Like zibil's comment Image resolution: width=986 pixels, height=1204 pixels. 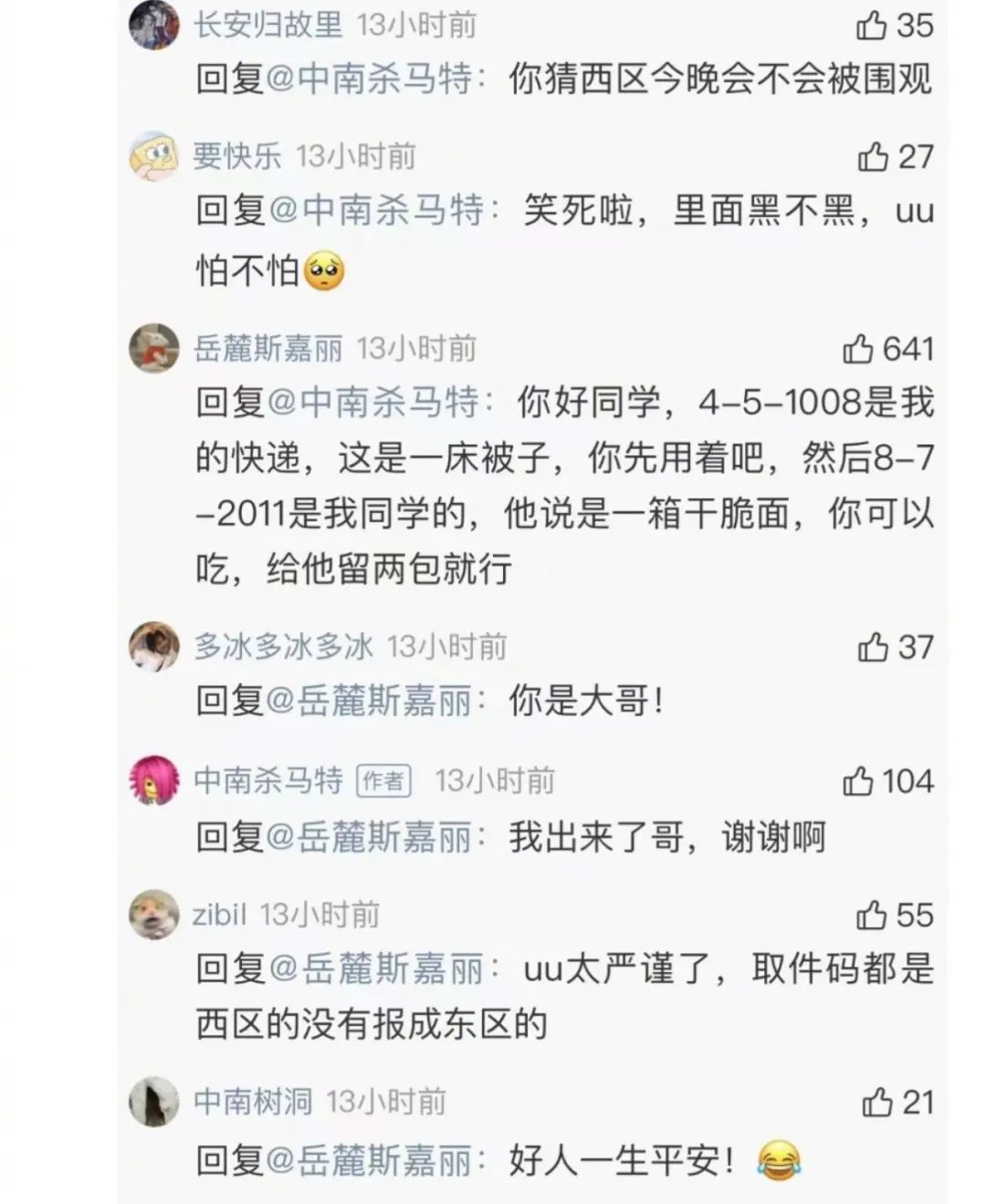(872, 916)
